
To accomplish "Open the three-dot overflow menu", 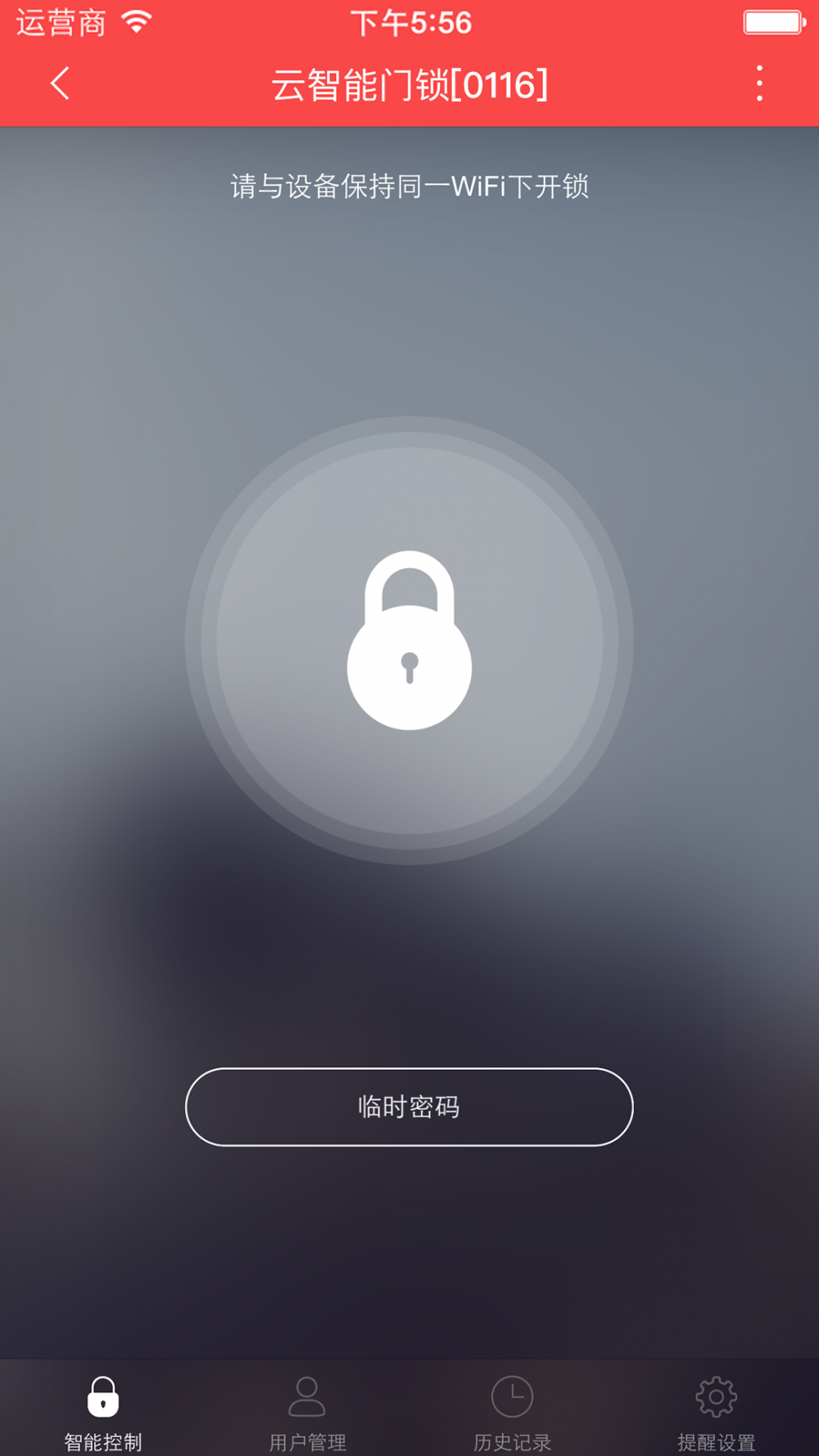I will (760, 84).
